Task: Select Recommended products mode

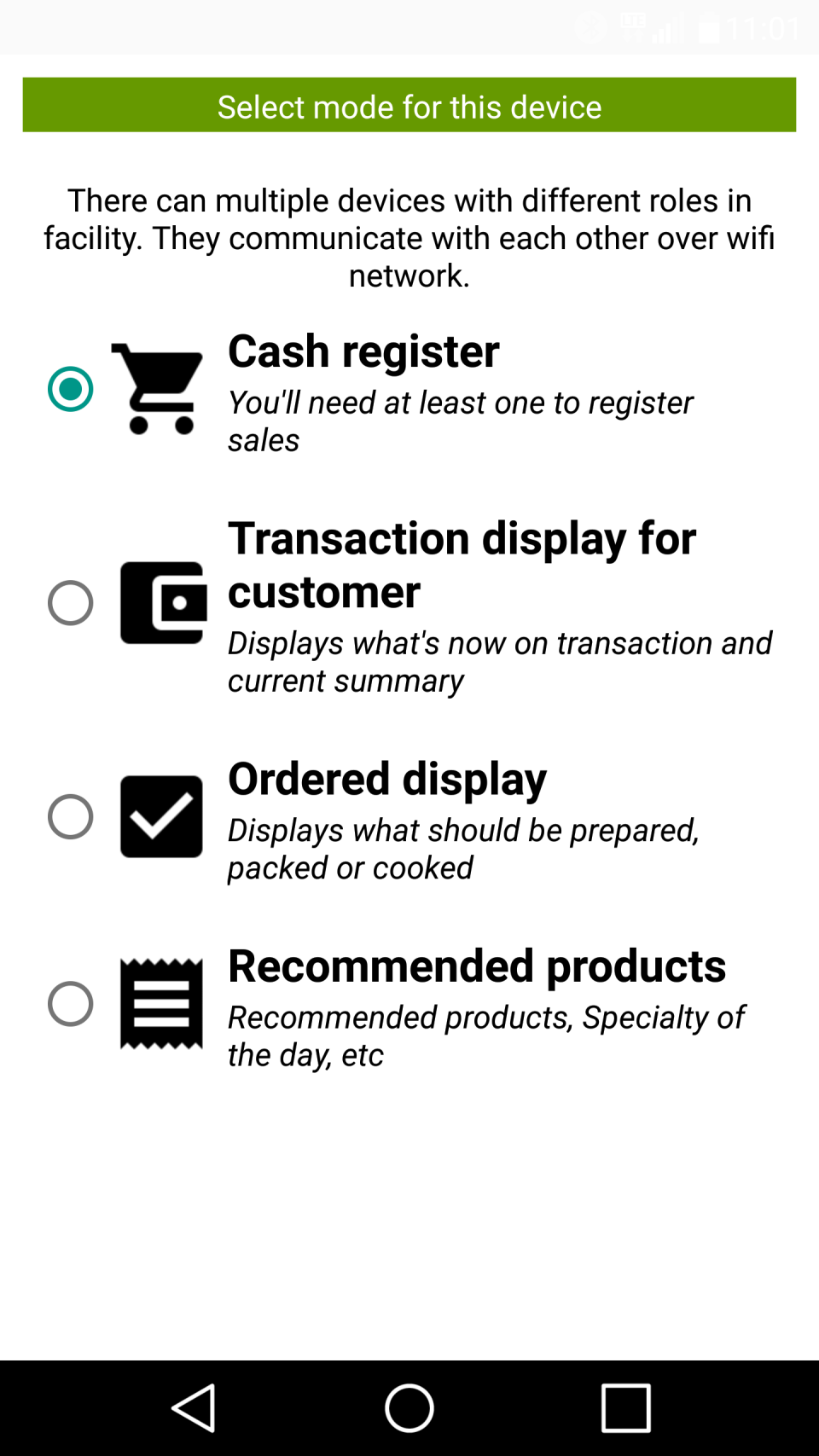Action: (71, 1003)
